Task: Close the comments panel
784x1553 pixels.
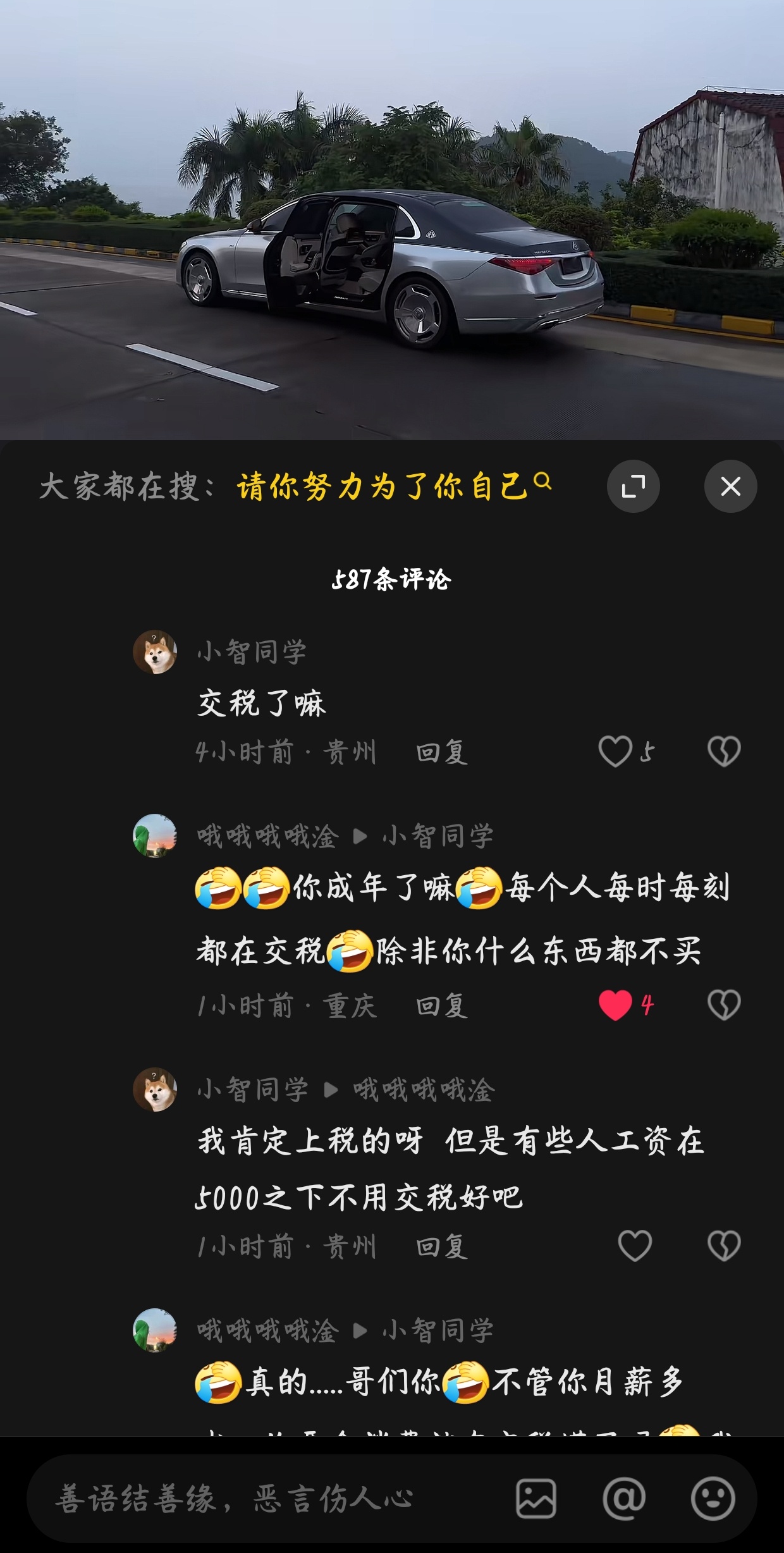Action: click(x=730, y=486)
